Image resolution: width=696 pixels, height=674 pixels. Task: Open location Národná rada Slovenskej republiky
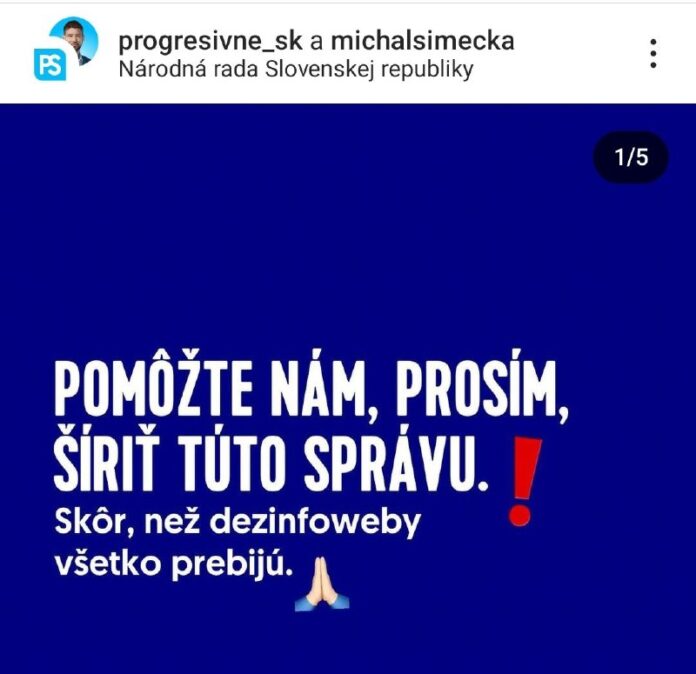click(295, 70)
